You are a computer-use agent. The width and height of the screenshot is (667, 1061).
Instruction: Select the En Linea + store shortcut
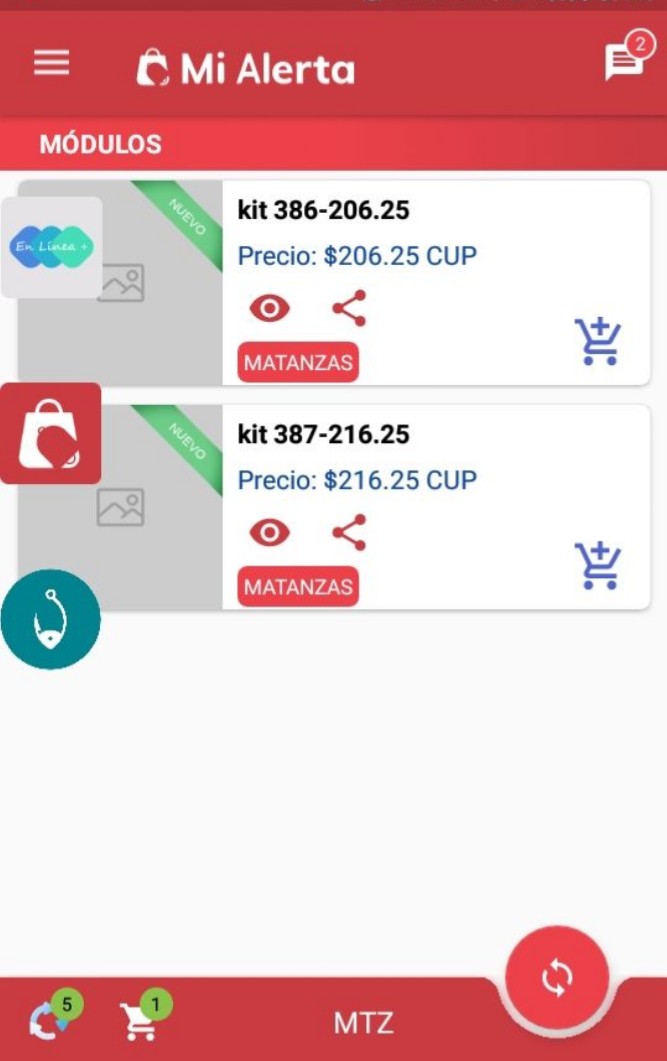(x=52, y=247)
